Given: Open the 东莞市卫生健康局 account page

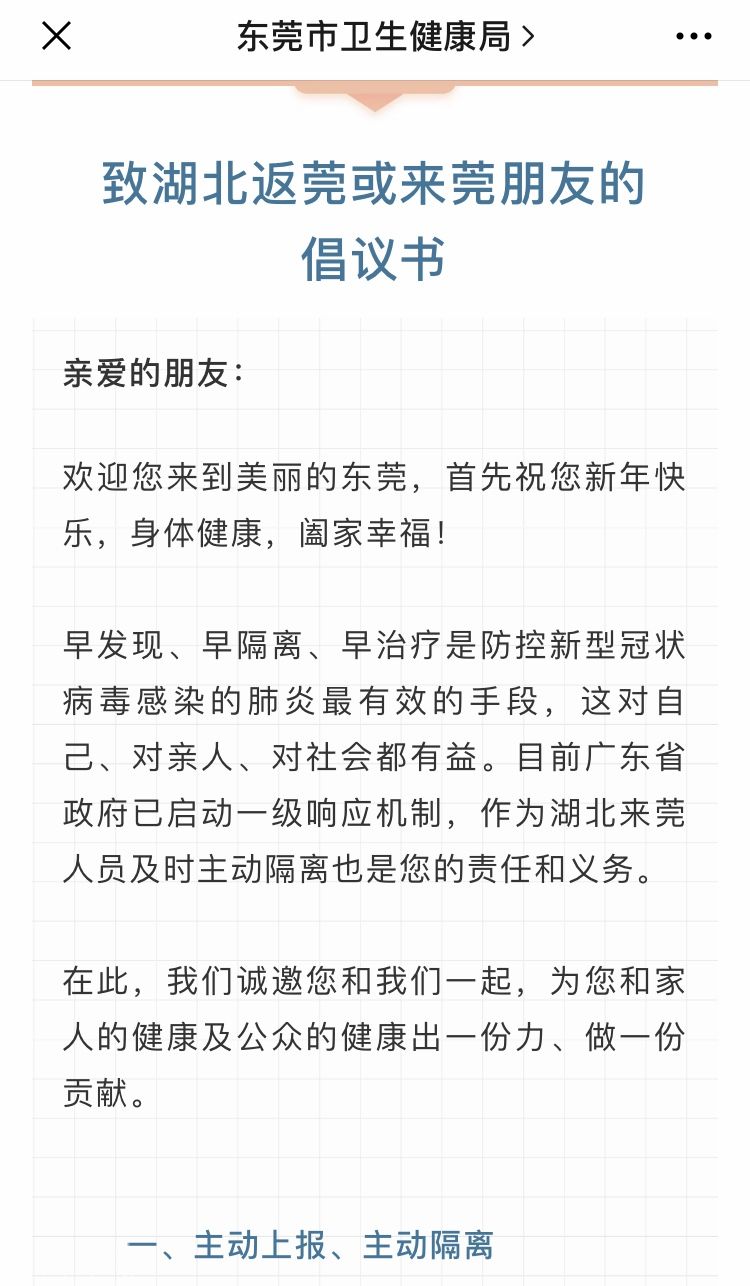Looking at the screenshot, I should click(x=385, y=37).
